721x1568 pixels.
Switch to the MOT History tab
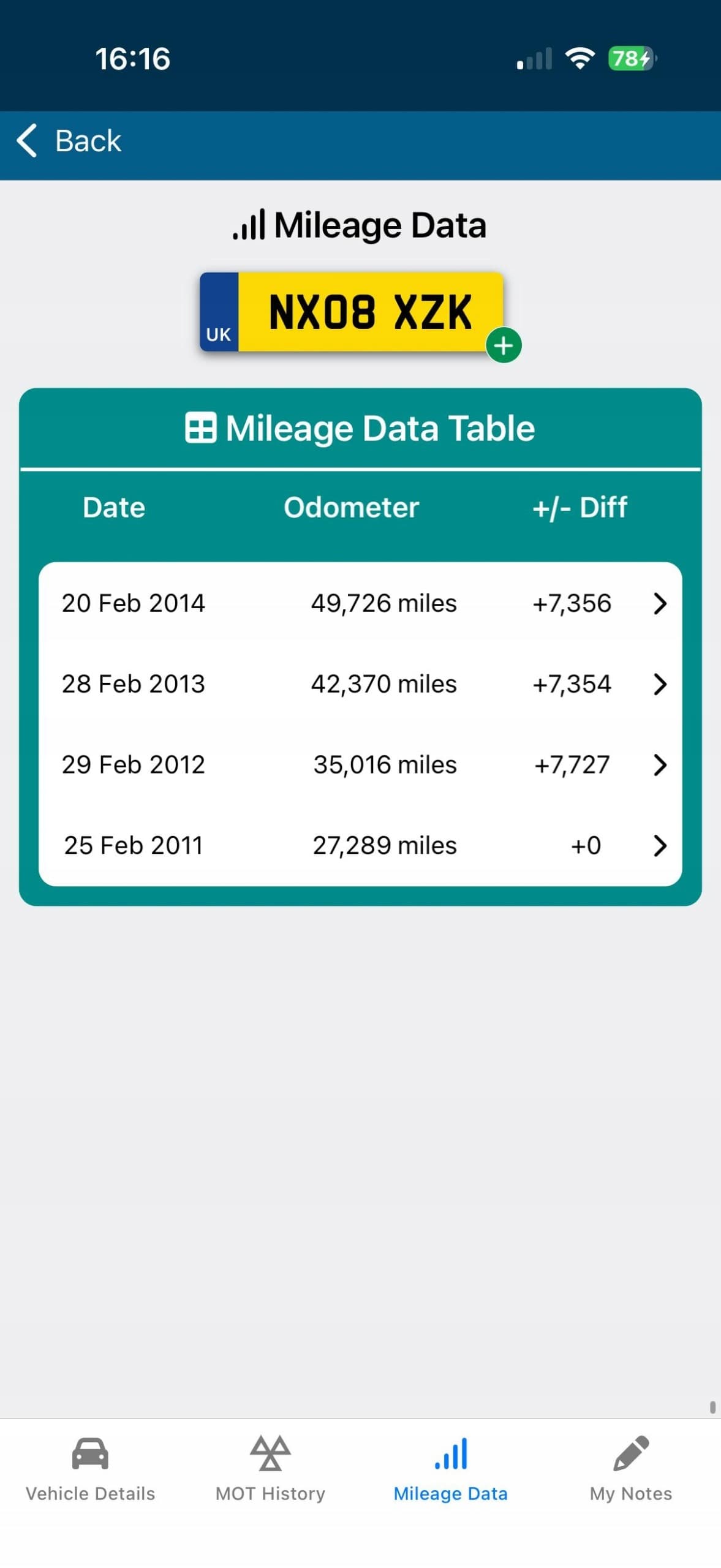(x=270, y=1469)
